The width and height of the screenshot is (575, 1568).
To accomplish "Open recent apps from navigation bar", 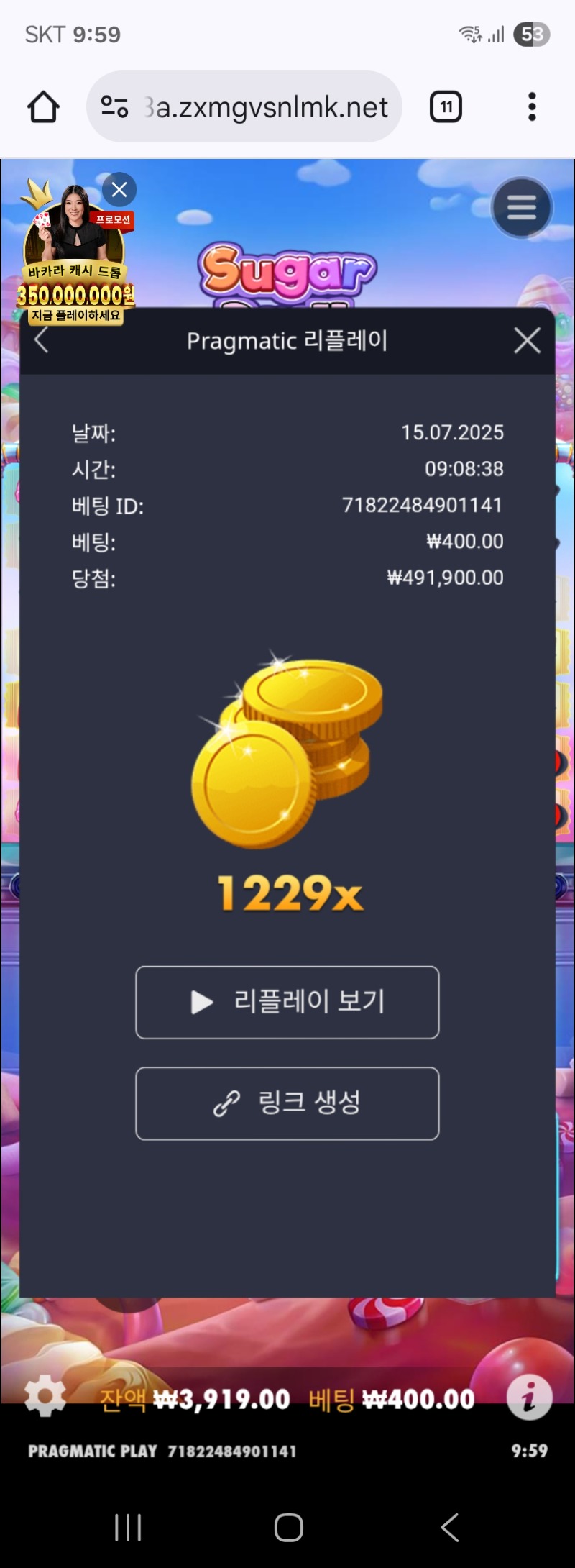I will click(128, 1527).
